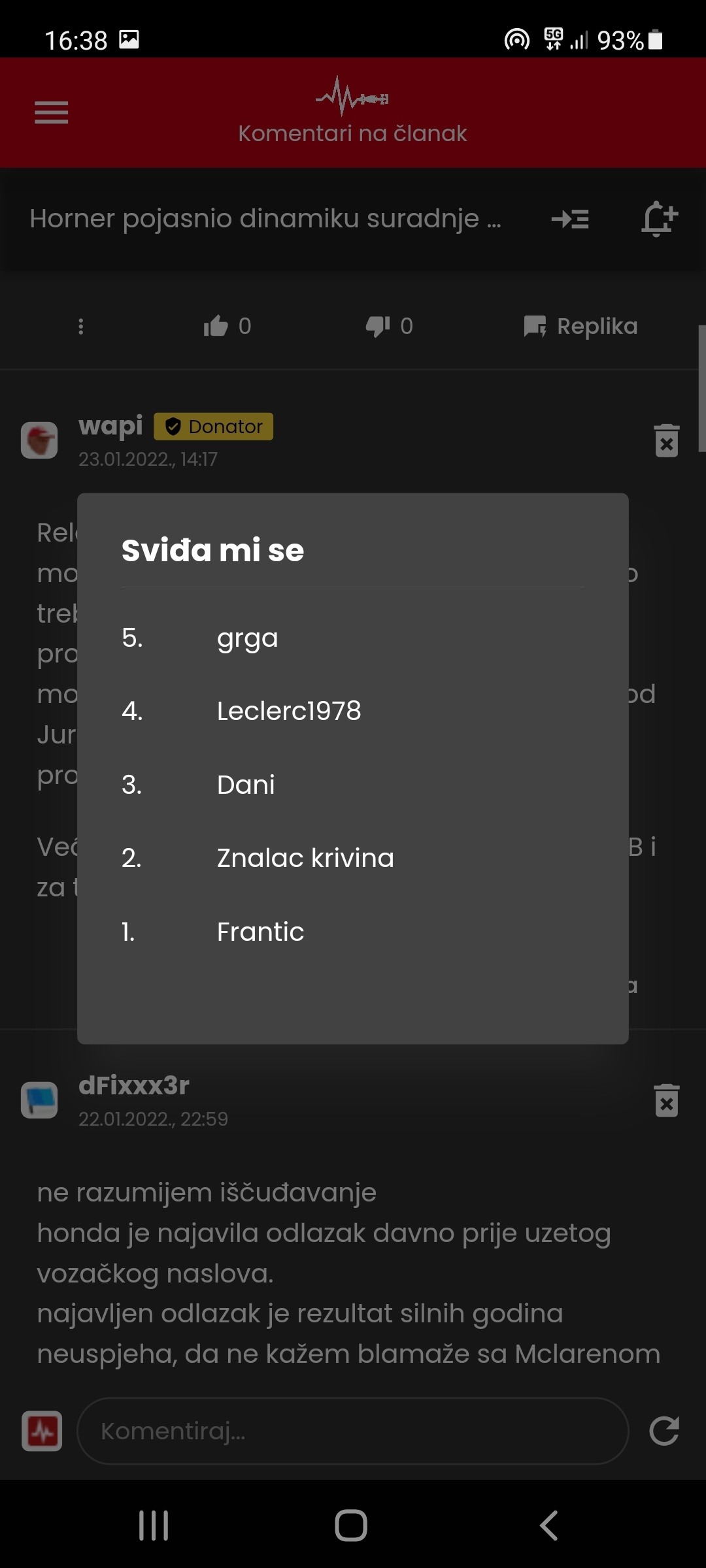Screen dimensions: 706x1568
Task: Go back using the system back button
Action: pos(549,1526)
